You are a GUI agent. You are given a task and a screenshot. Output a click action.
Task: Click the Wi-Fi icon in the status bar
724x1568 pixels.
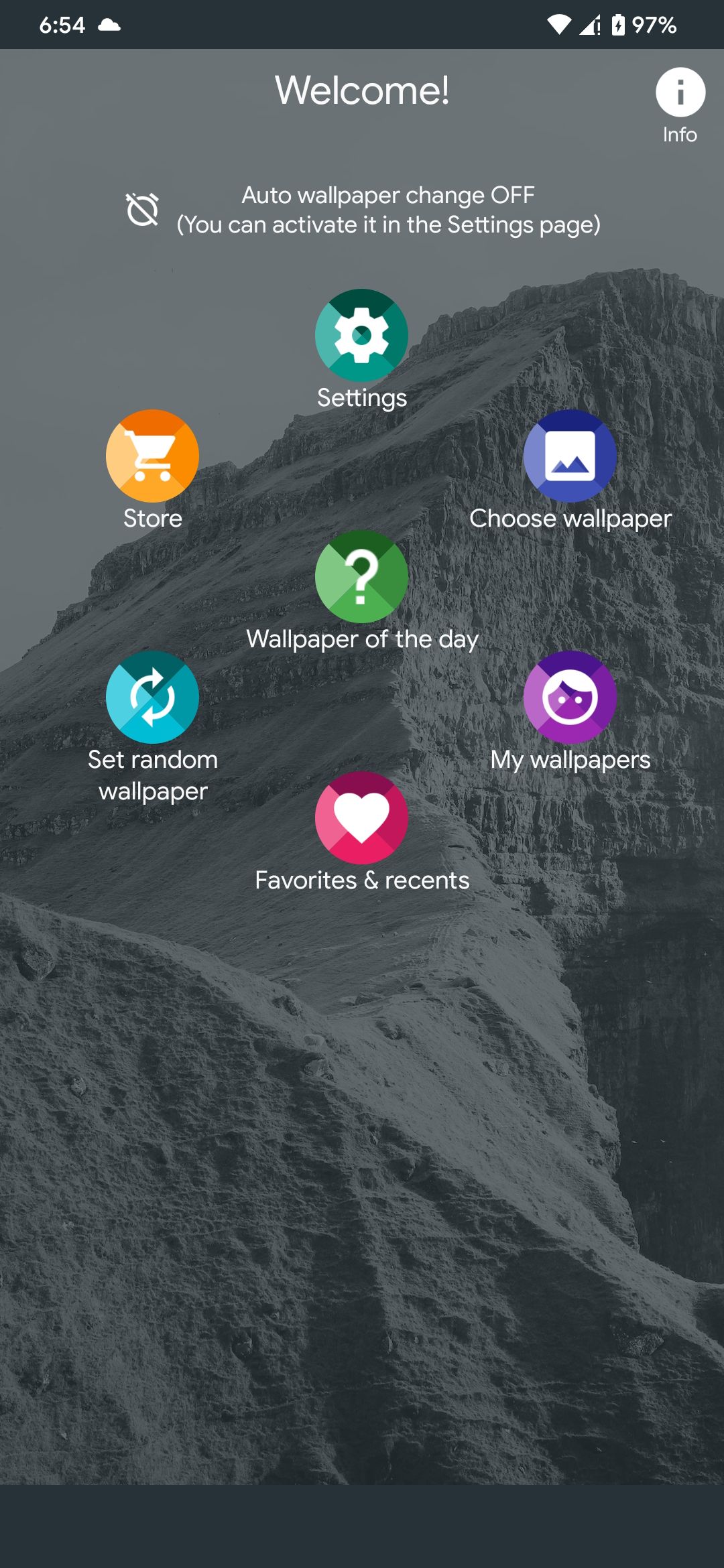(561, 25)
